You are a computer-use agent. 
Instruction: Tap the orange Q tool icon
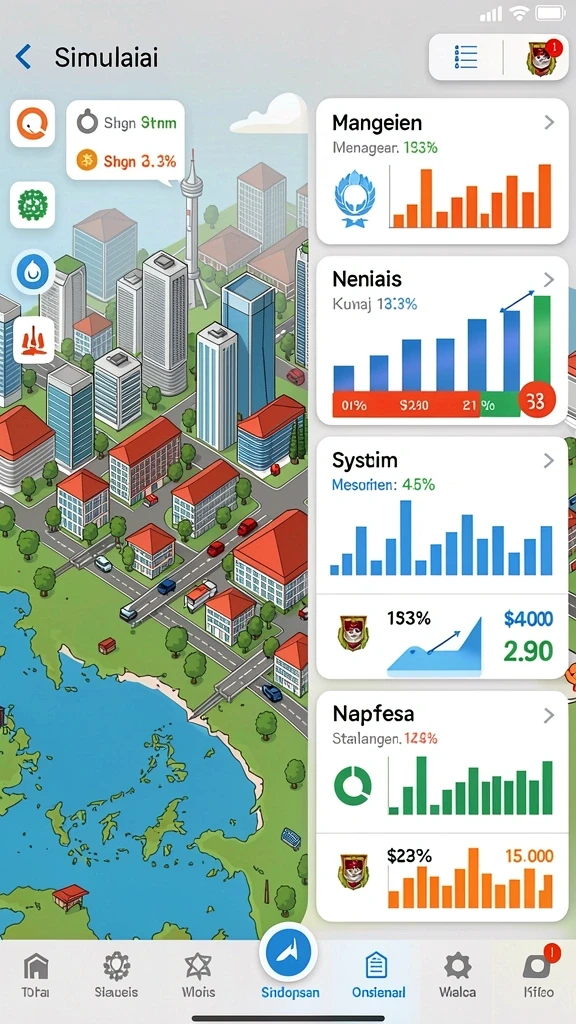tap(32, 123)
